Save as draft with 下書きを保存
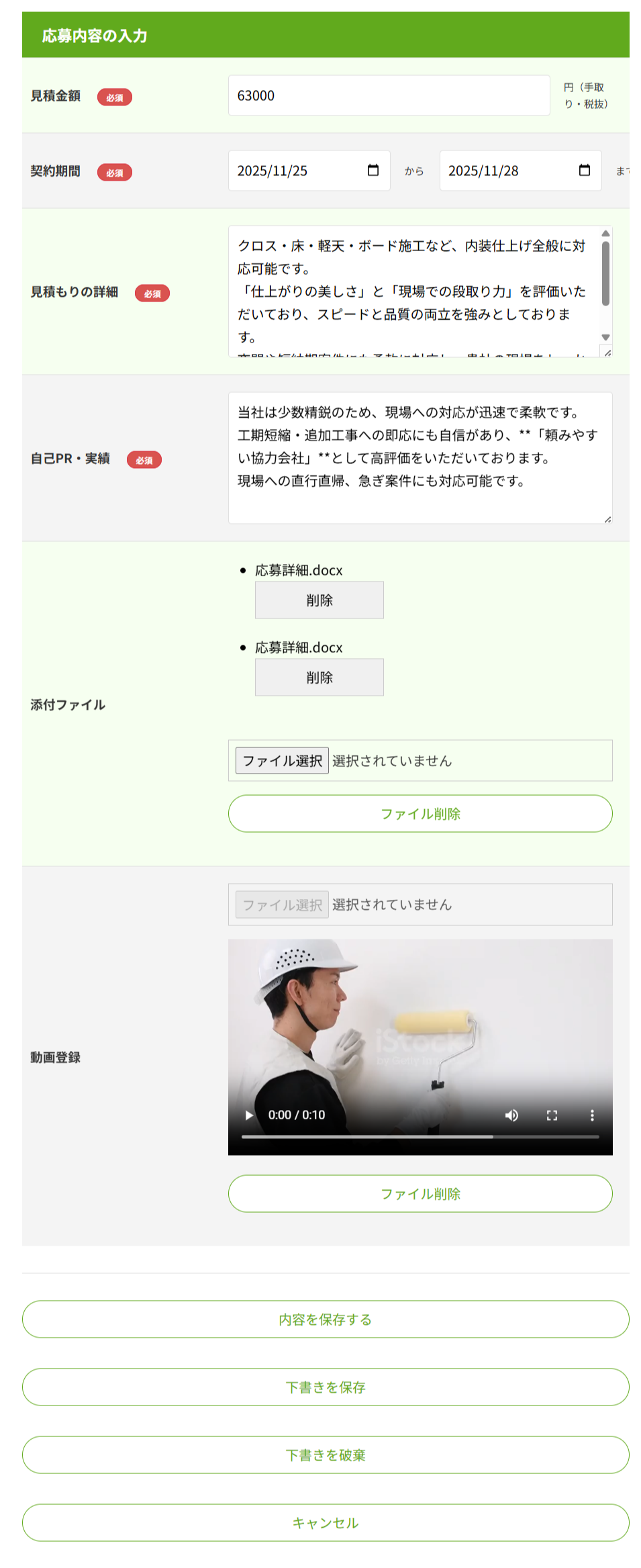Screen dimensions: 641x1568 (x=326, y=1387)
